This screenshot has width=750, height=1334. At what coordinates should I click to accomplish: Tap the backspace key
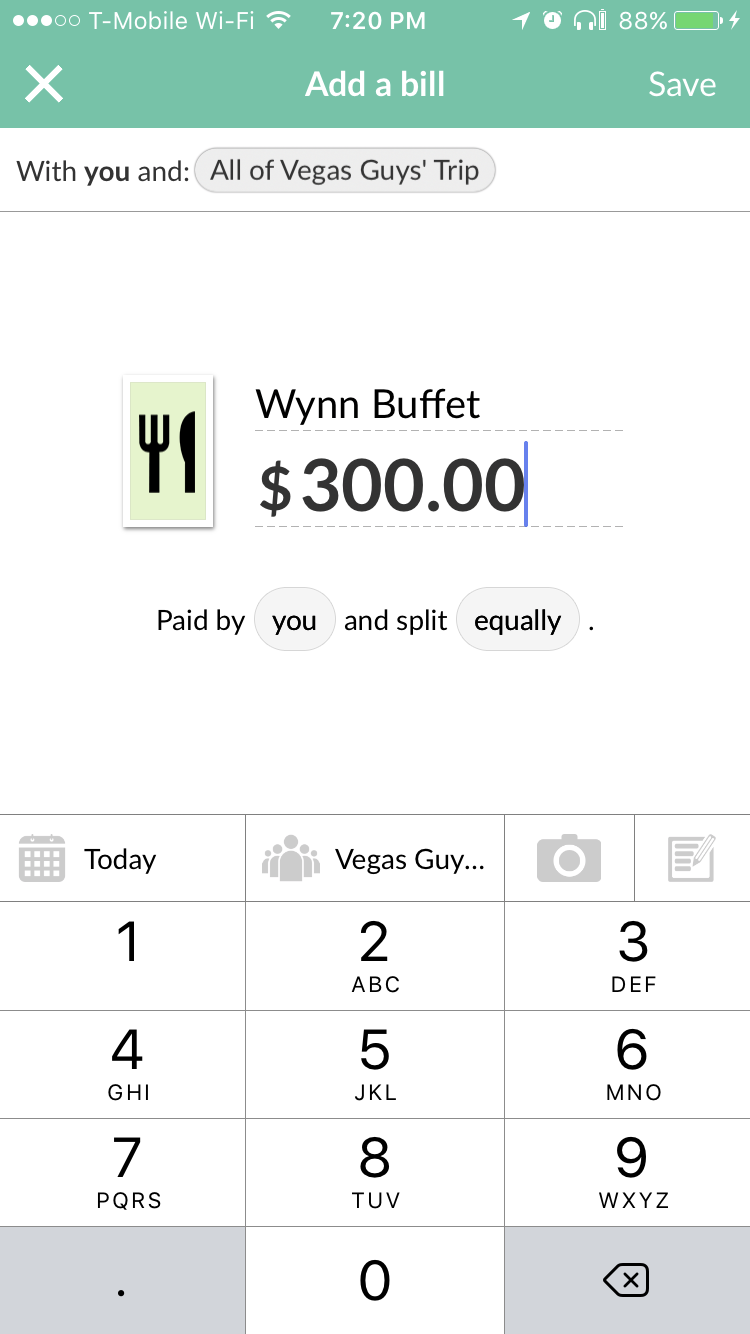point(627,1280)
